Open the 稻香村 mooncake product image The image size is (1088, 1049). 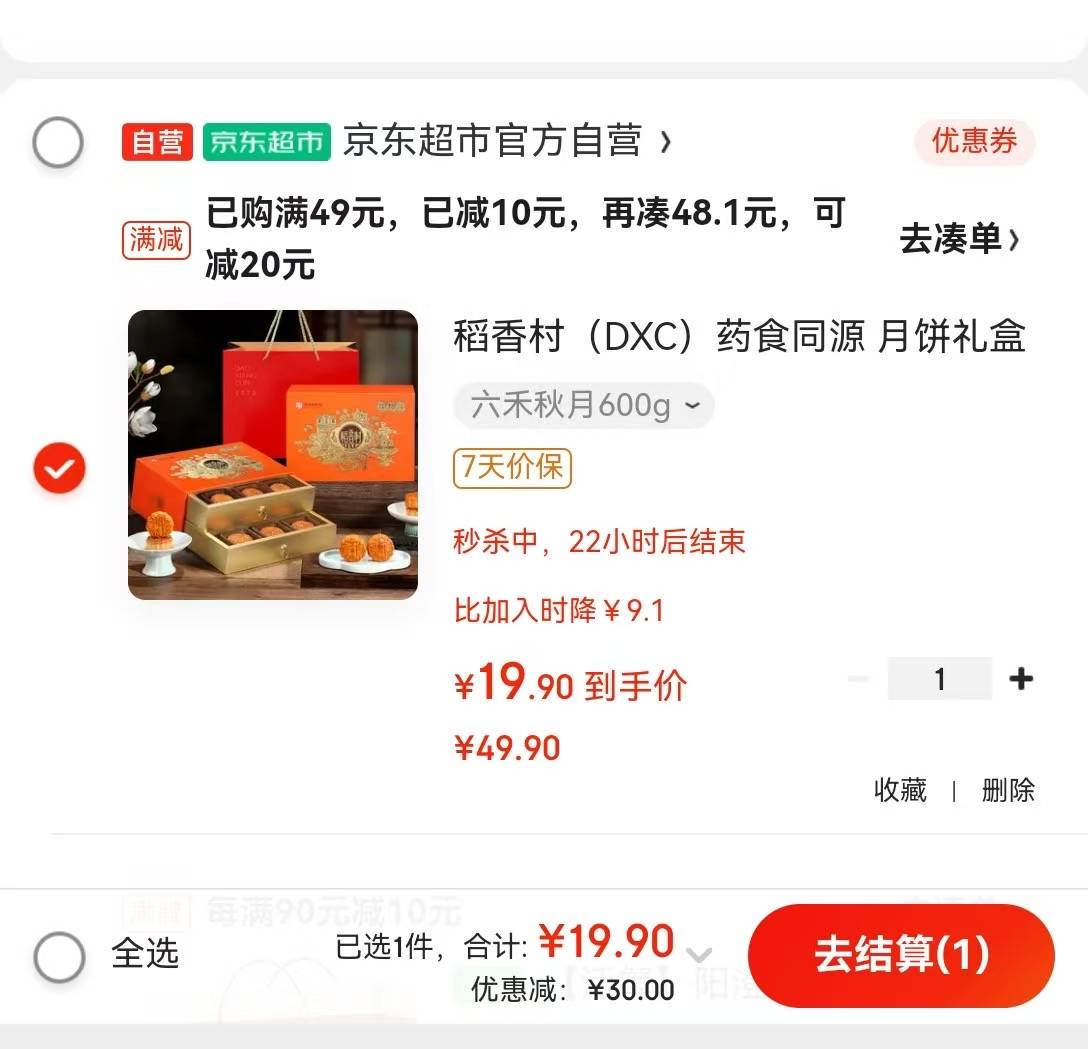pos(273,455)
